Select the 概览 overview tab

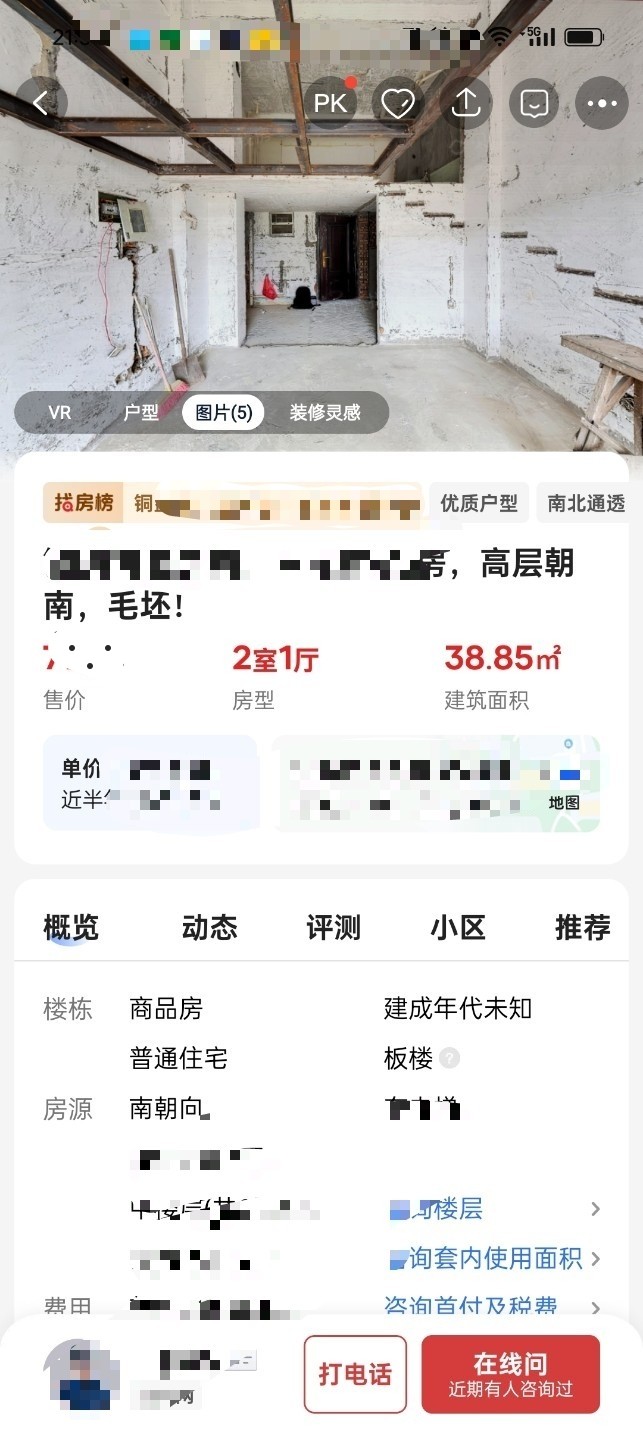pyautogui.click(x=71, y=927)
